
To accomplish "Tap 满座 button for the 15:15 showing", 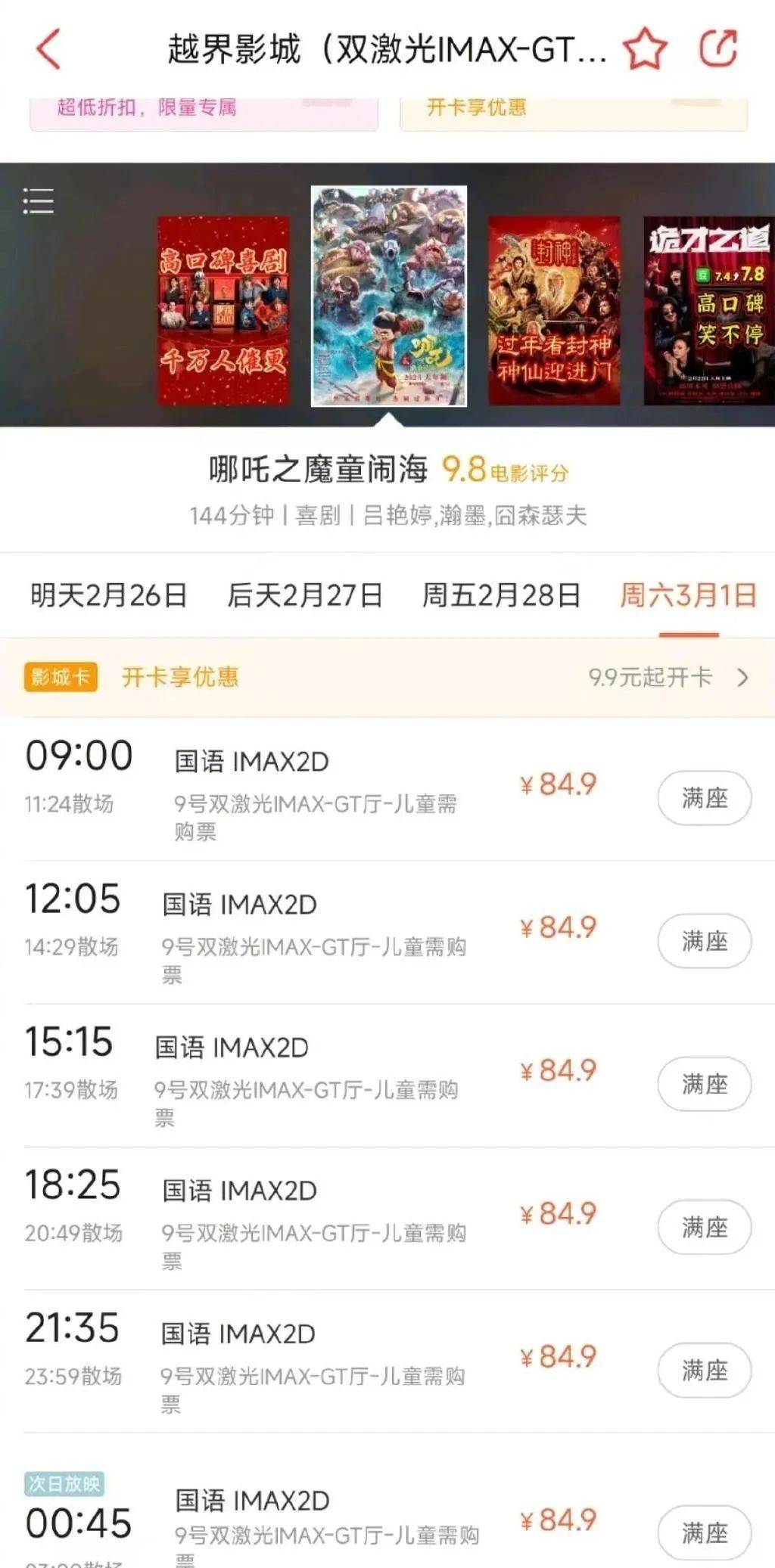I will coord(704,1084).
